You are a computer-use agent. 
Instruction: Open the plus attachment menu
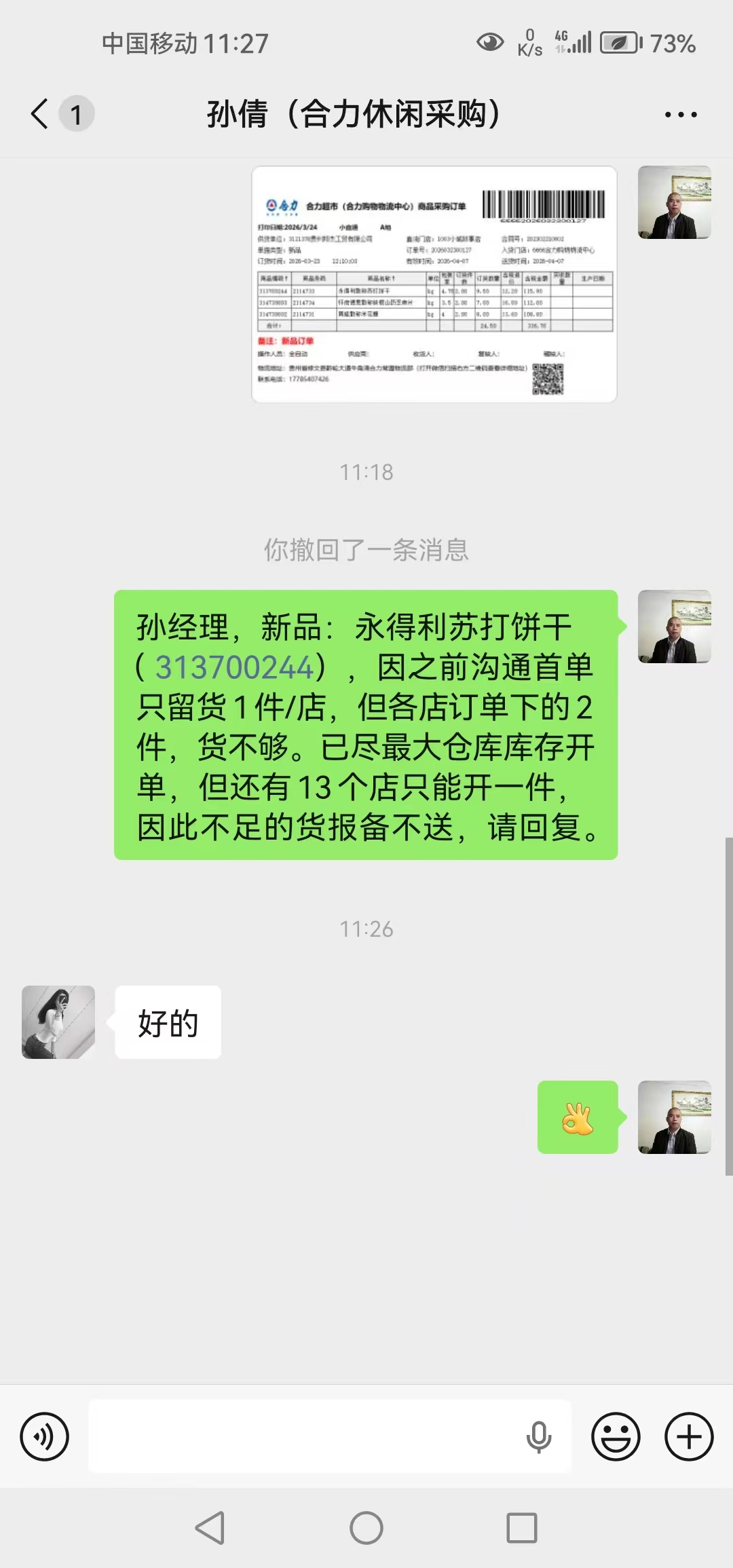click(689, 1437)
